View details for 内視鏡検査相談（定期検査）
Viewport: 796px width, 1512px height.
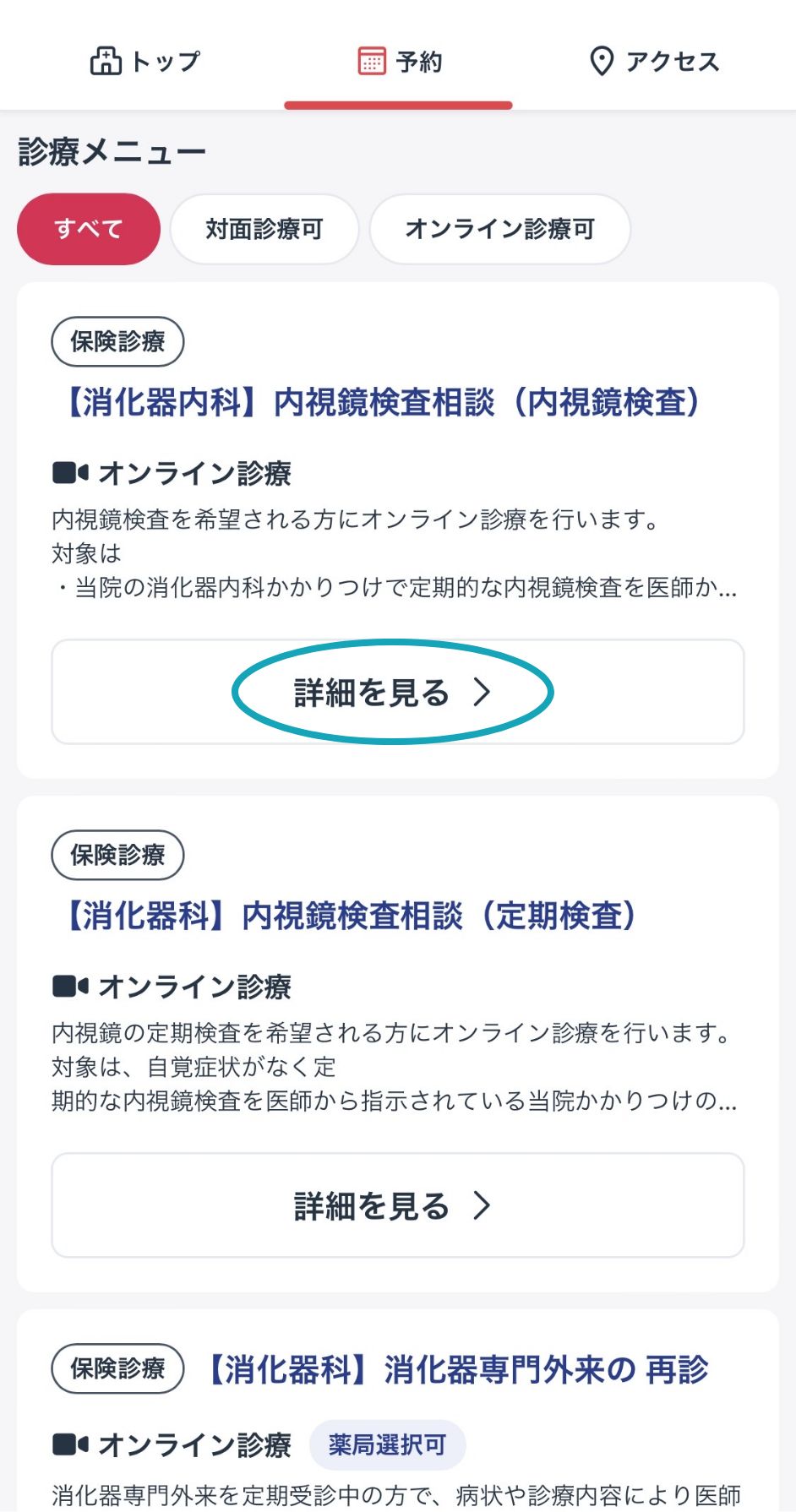(397, 1205)
